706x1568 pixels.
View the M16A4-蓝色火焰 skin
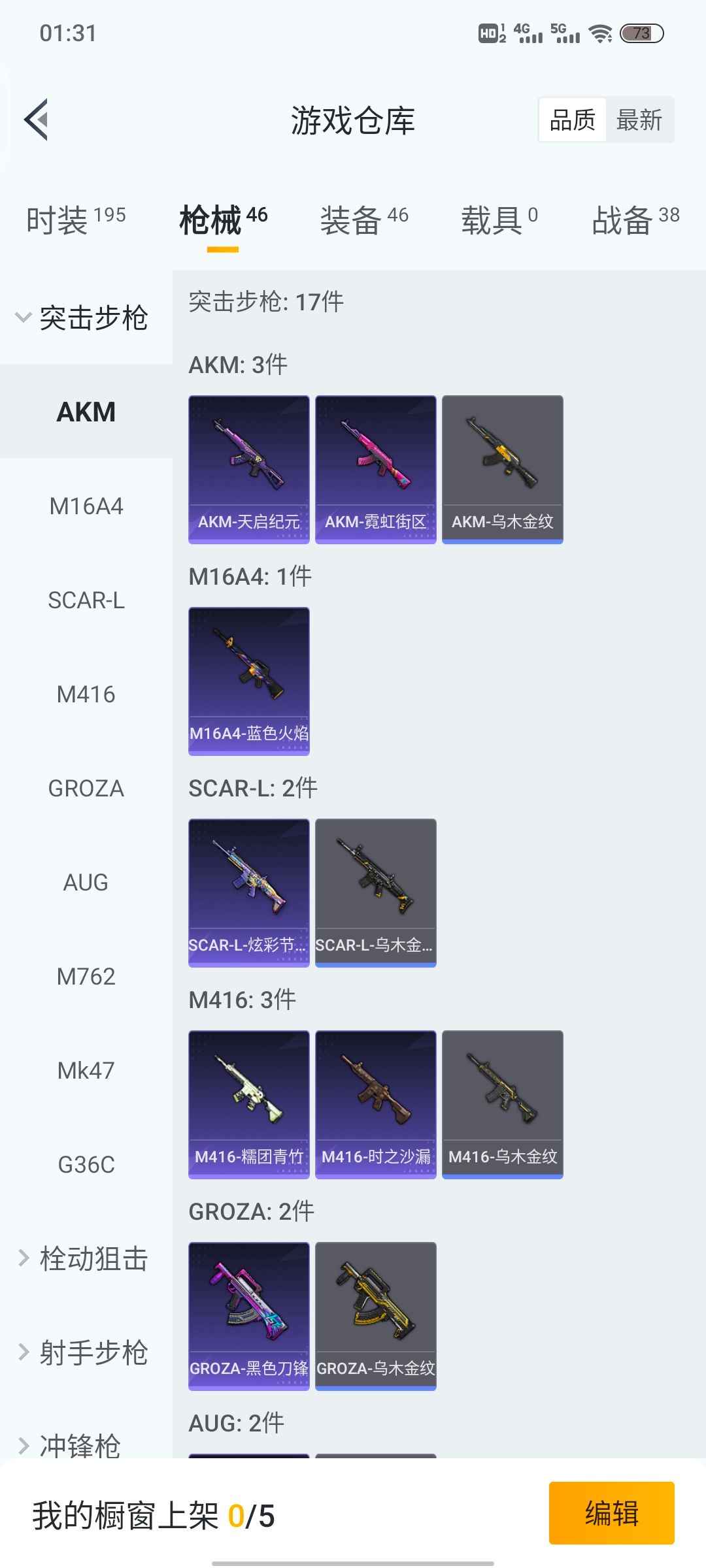[248, 681]
